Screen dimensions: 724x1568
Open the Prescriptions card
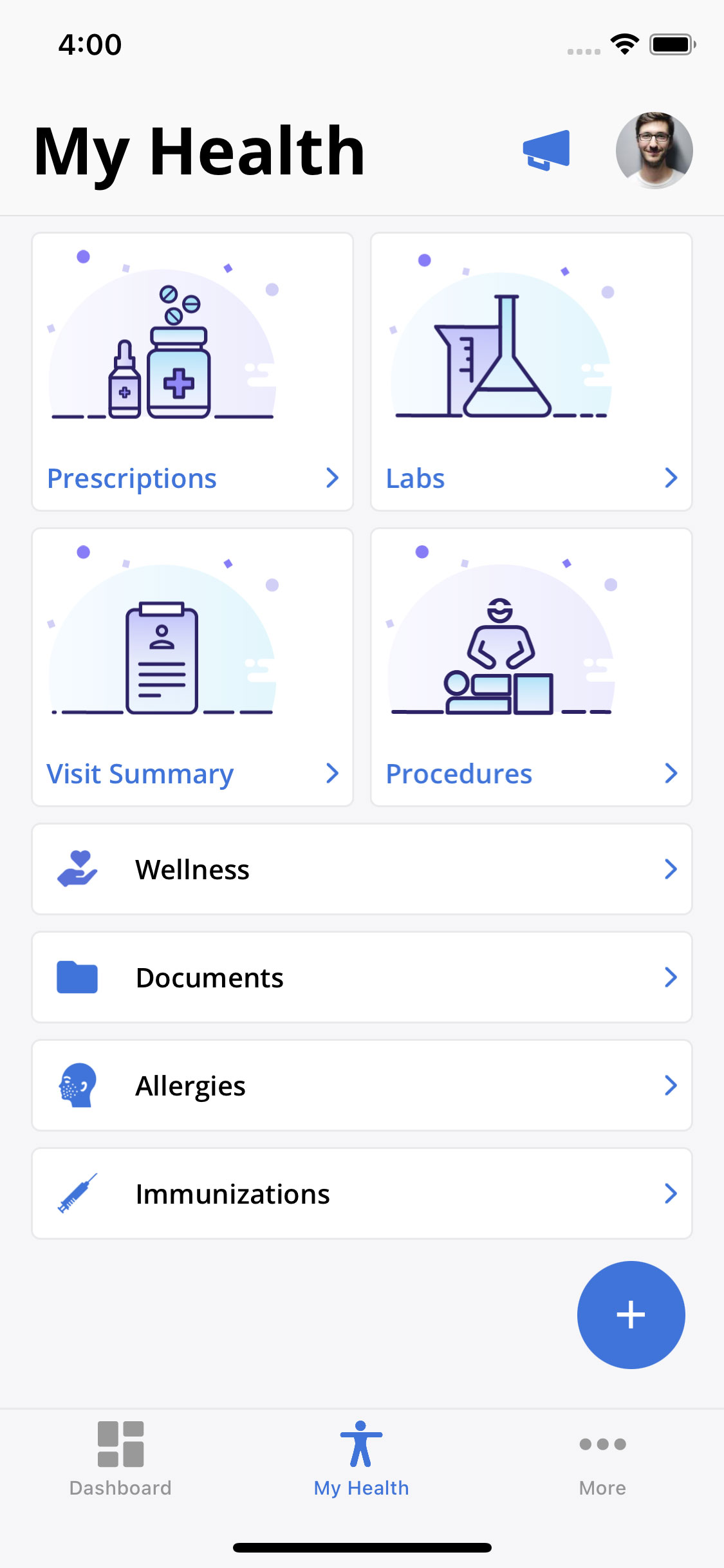click(x=192, y=371)
